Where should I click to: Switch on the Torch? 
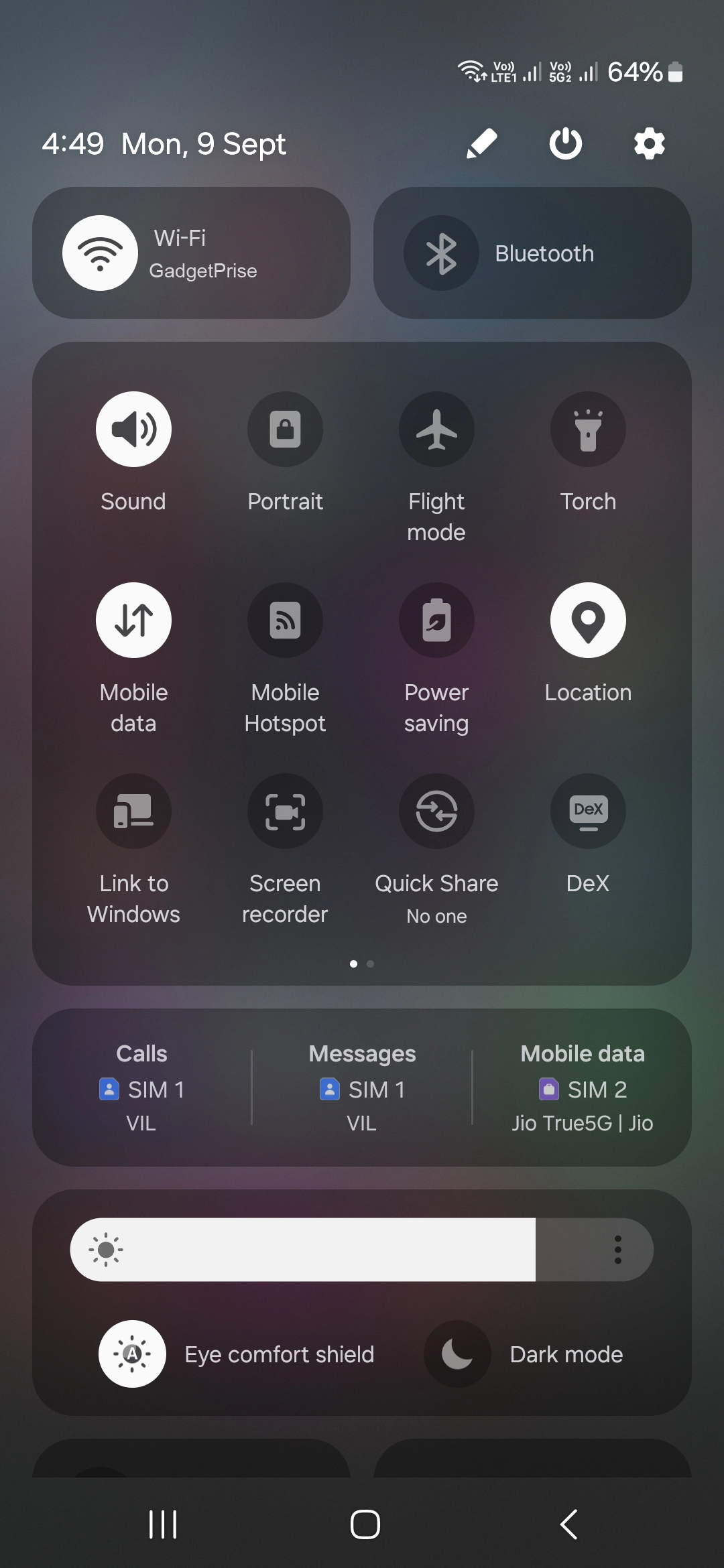tap(588, 430)
